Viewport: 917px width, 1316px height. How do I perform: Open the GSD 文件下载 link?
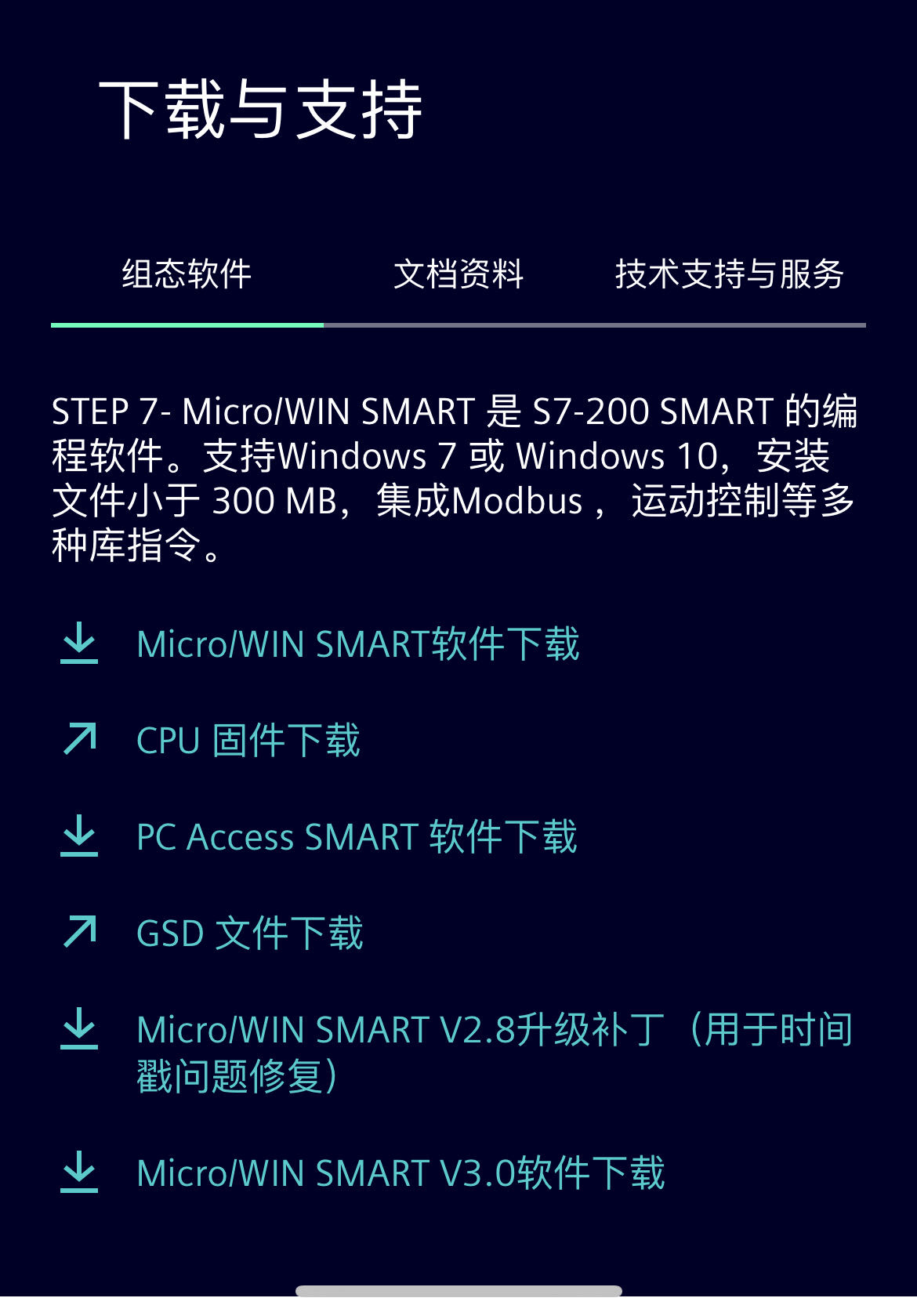pos(249,934)
